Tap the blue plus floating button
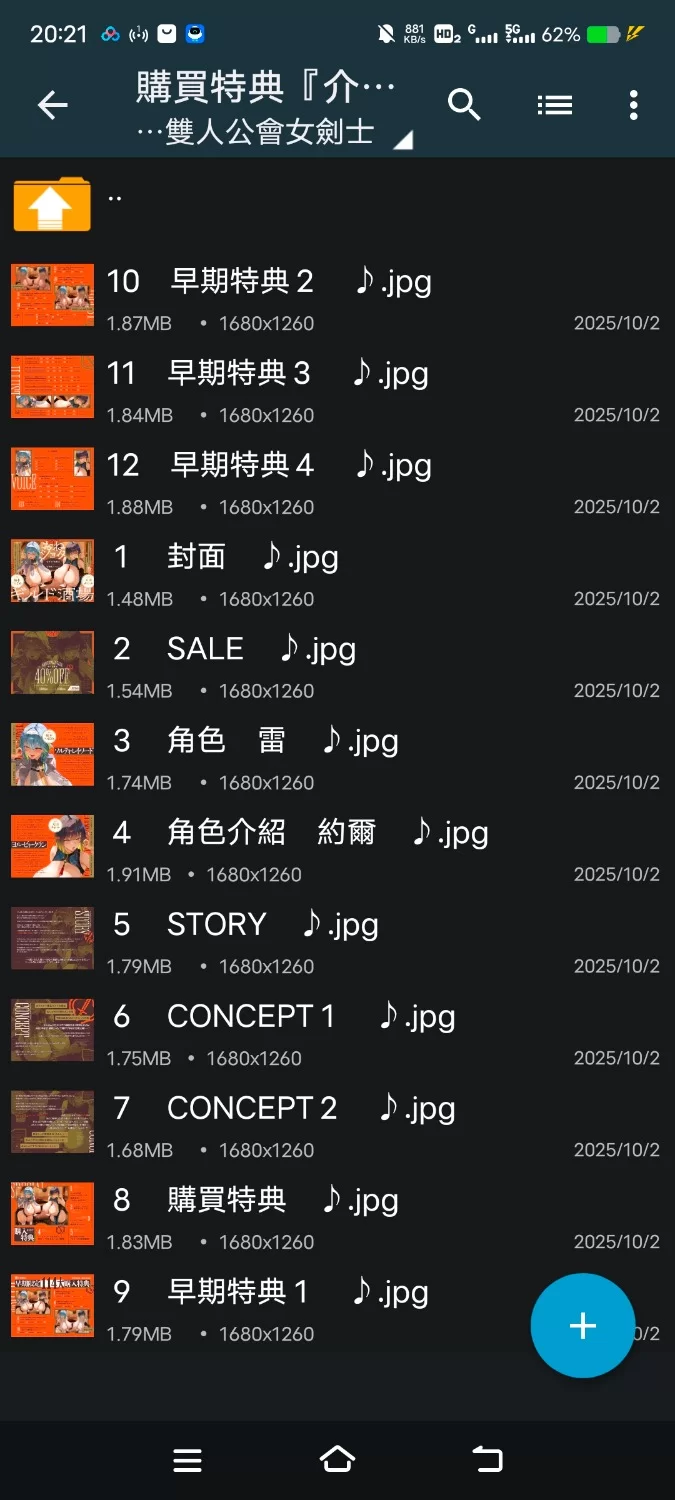 point(582,1326)
